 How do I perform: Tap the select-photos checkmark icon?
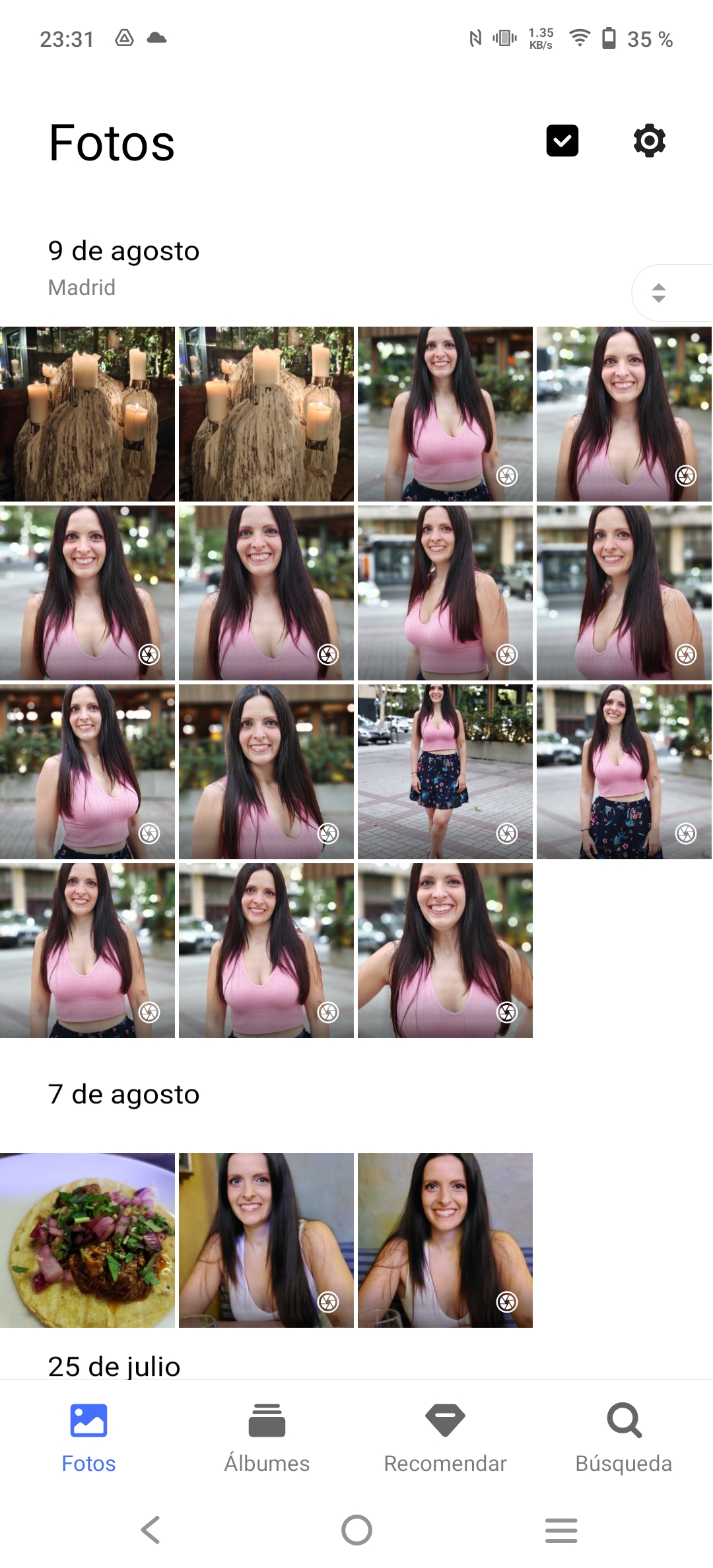562,141
